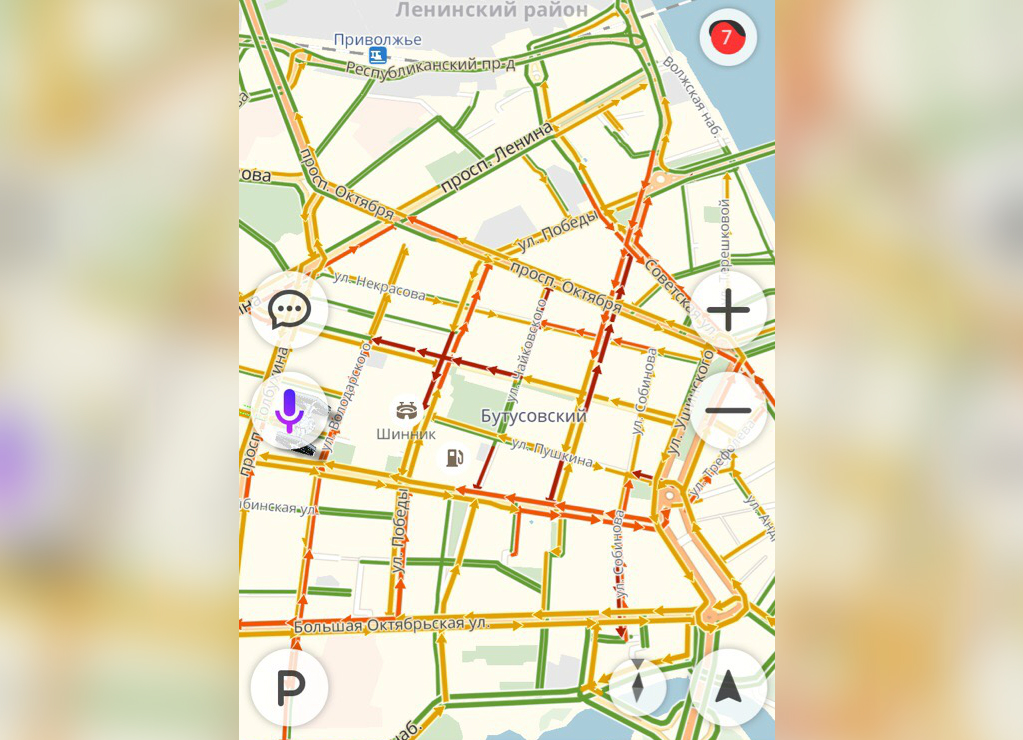Image resolution: width=1023 pixels, height=740 pixels.
Task: Tap the traffic level 7 indicator
Action: 728,38
